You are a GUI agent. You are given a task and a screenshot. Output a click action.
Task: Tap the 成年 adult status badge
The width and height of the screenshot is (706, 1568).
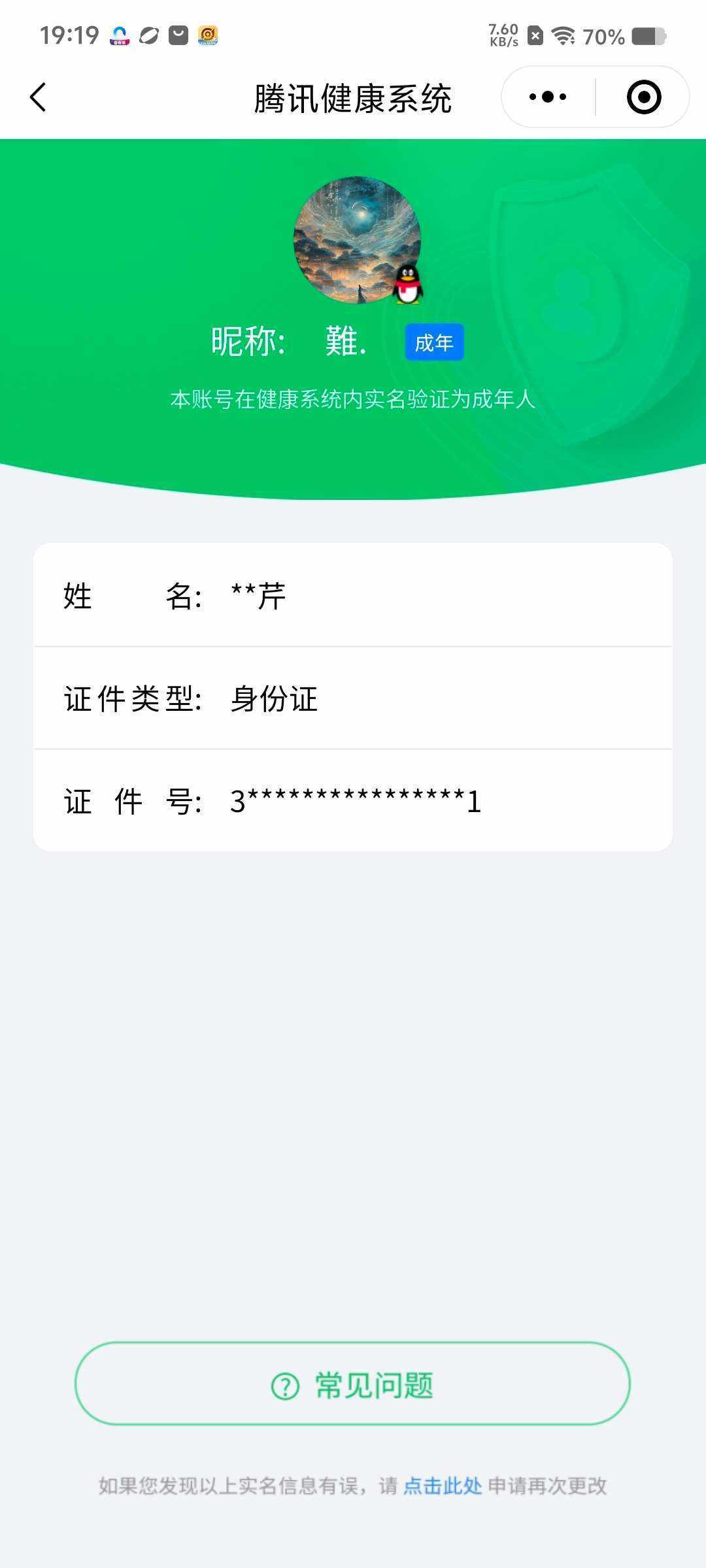435,342
